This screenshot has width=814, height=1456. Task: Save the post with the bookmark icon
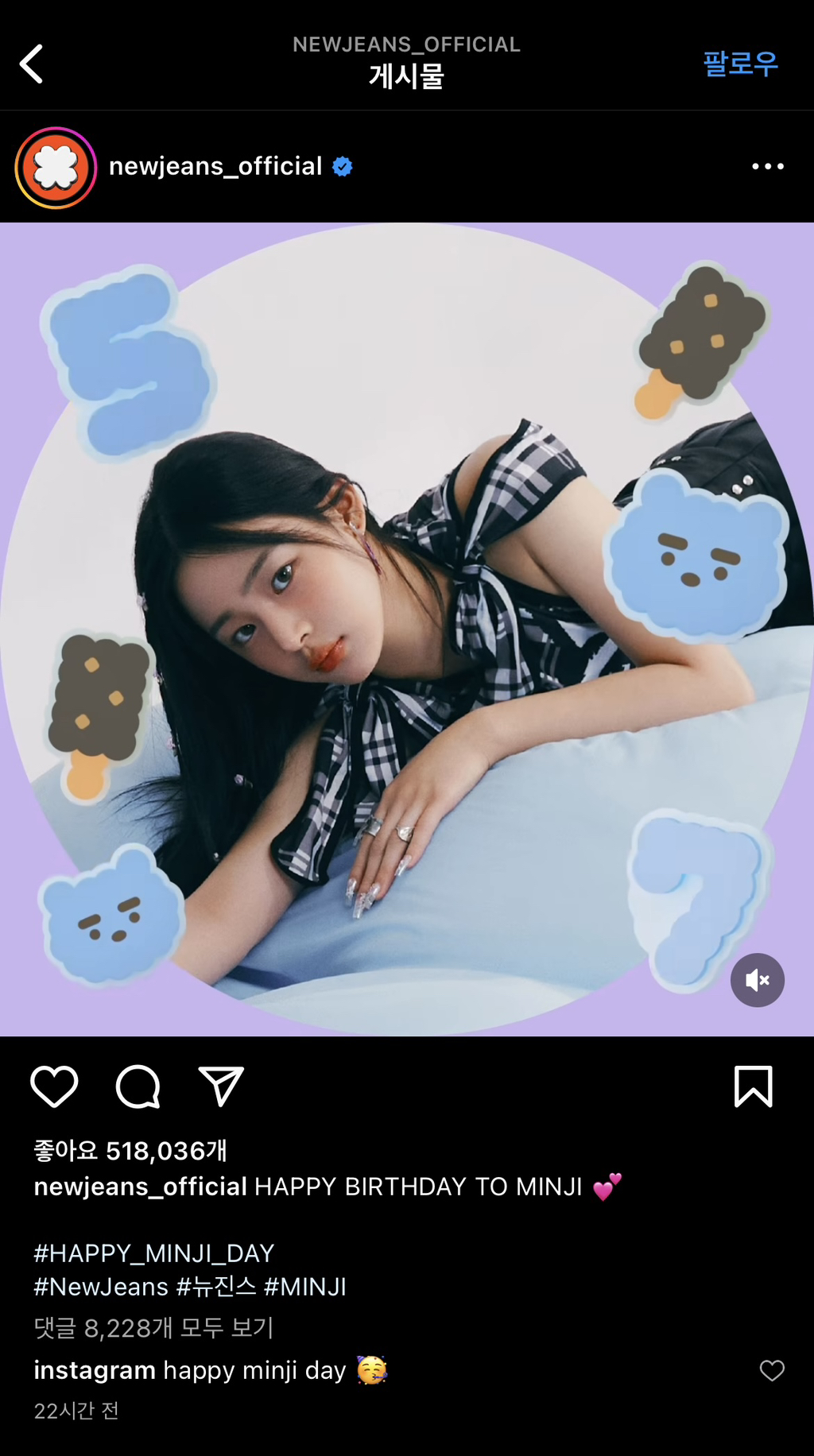[753, 1086]
